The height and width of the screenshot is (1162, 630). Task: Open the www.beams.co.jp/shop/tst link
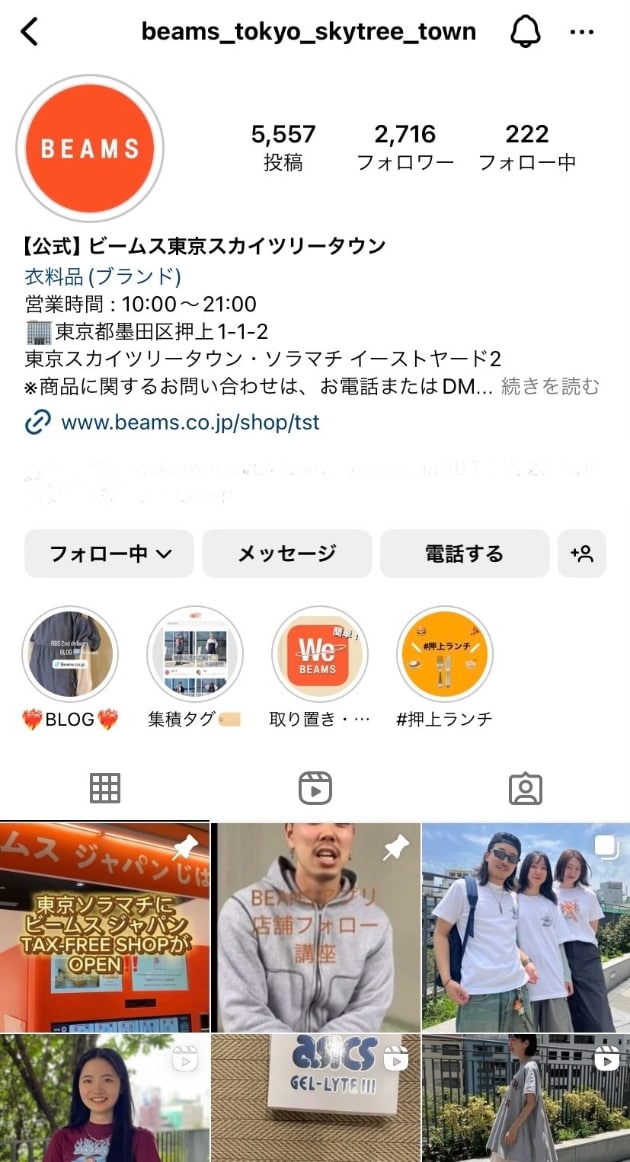(190, 422)
